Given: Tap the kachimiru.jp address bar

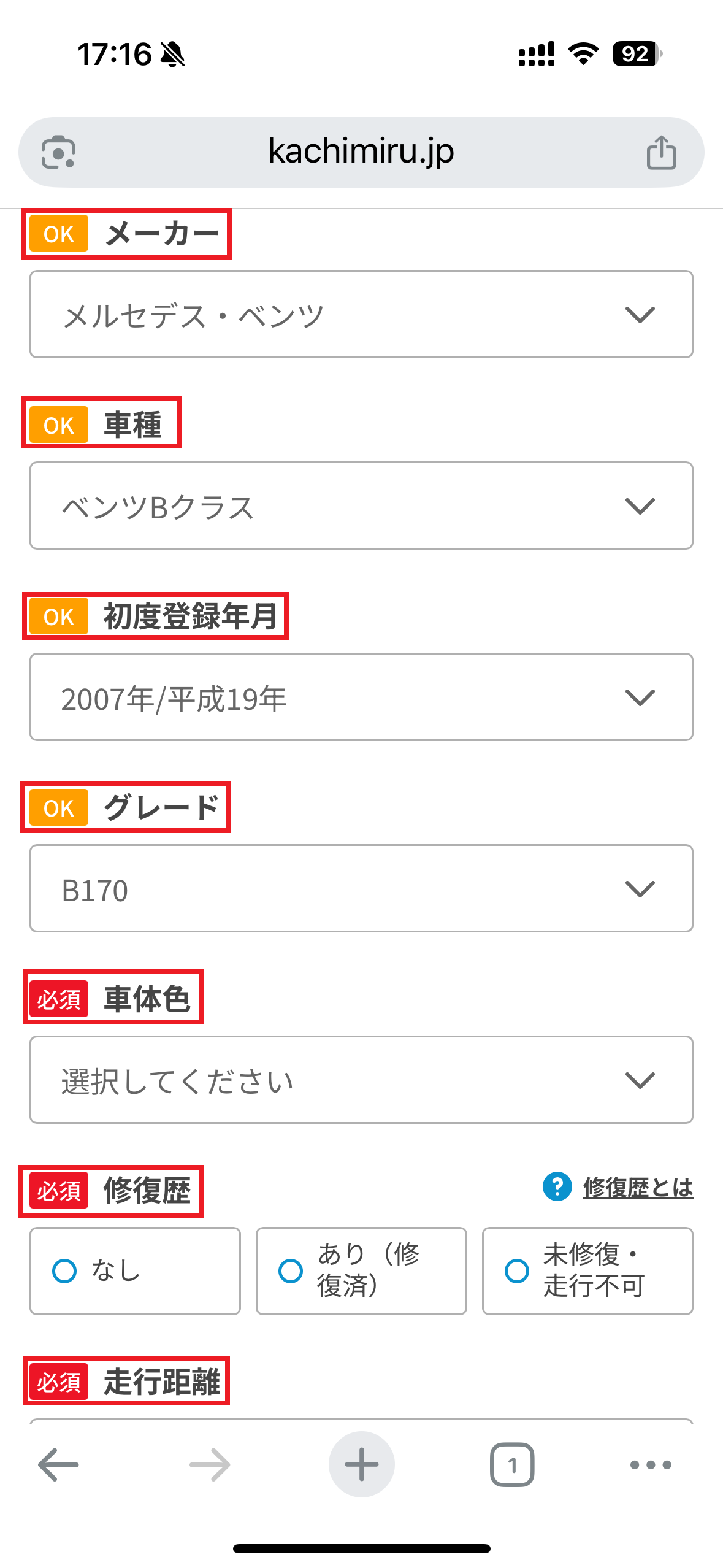Looking at the screenshot, I should click(361, 152).
